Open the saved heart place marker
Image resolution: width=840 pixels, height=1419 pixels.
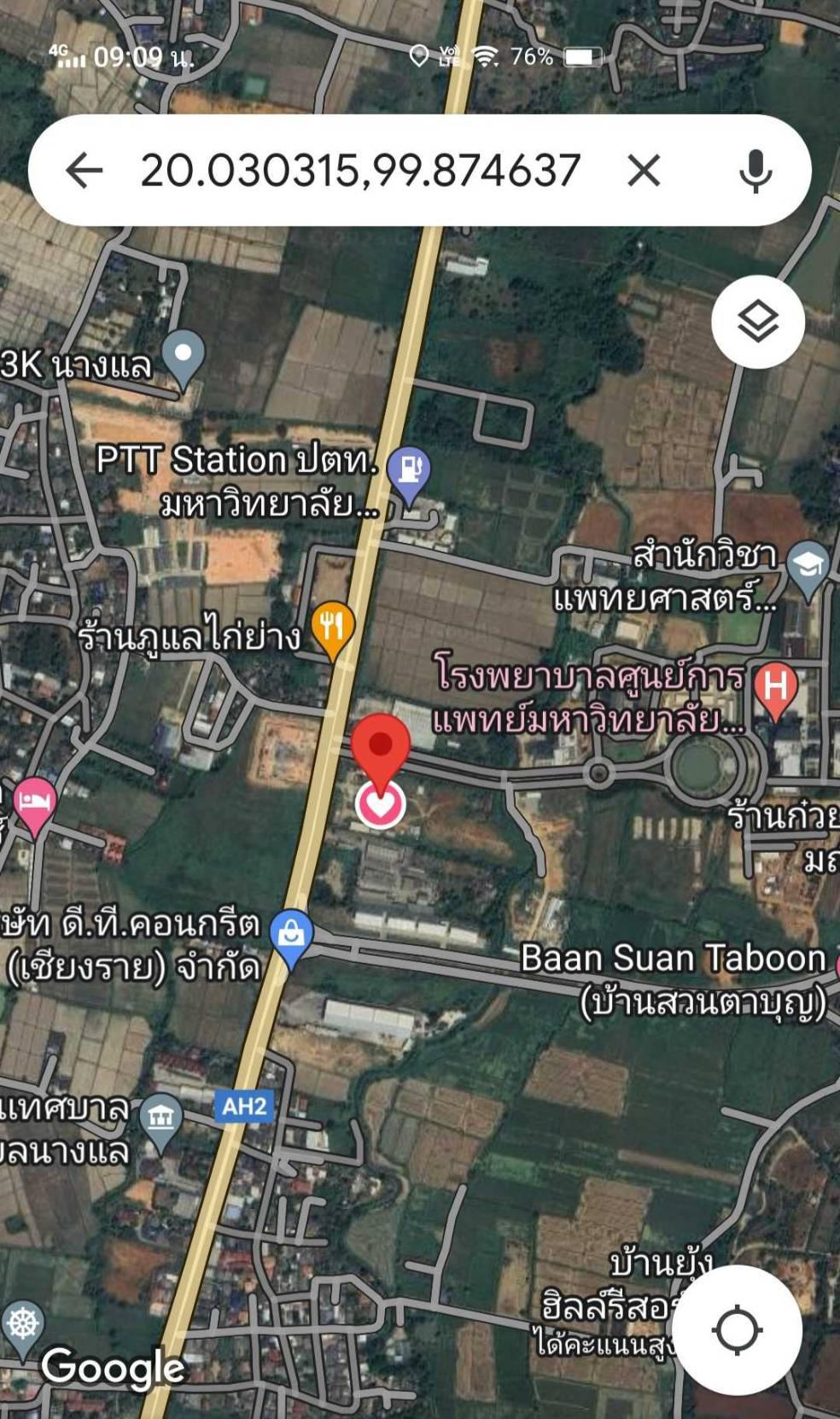(380, 804)
